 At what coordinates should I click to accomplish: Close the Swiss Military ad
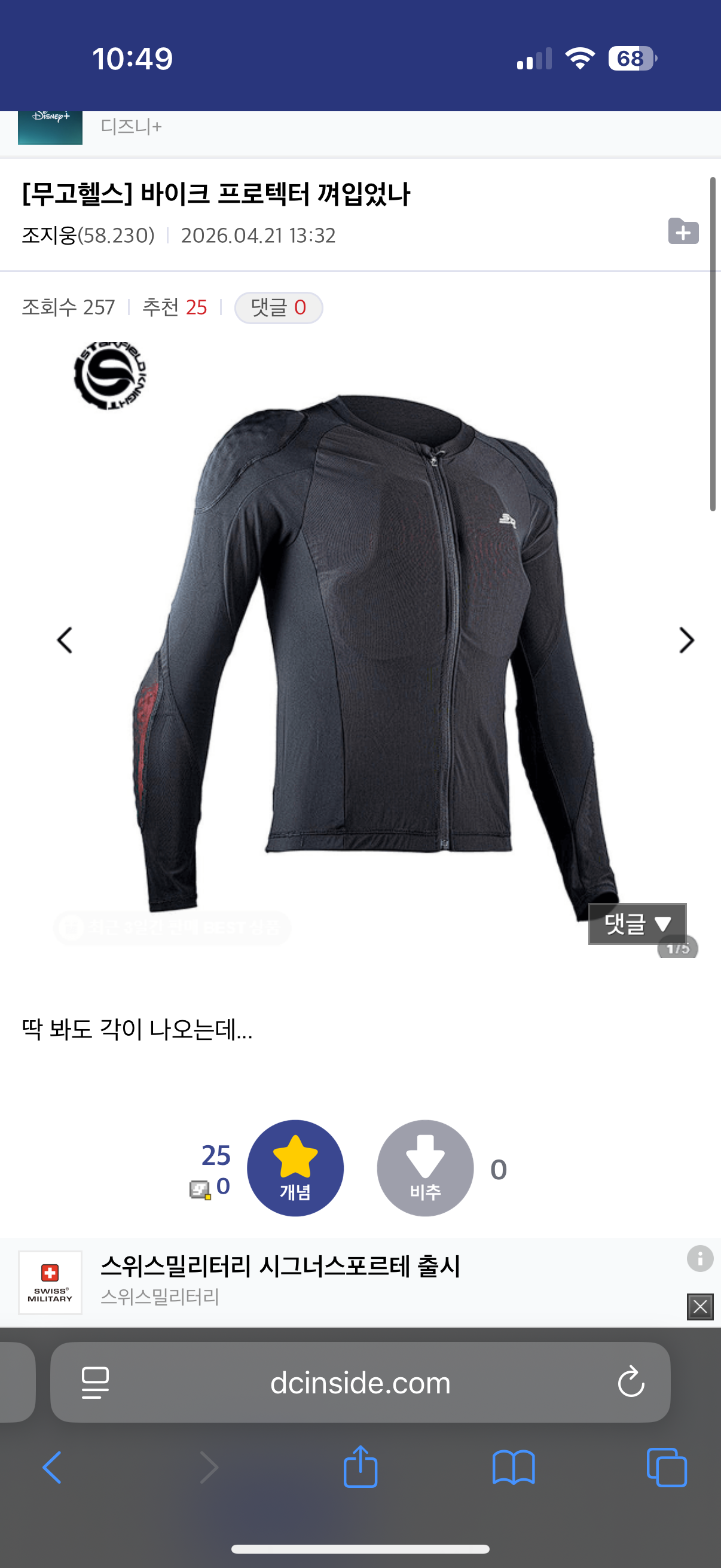(x=699, y=1306)
